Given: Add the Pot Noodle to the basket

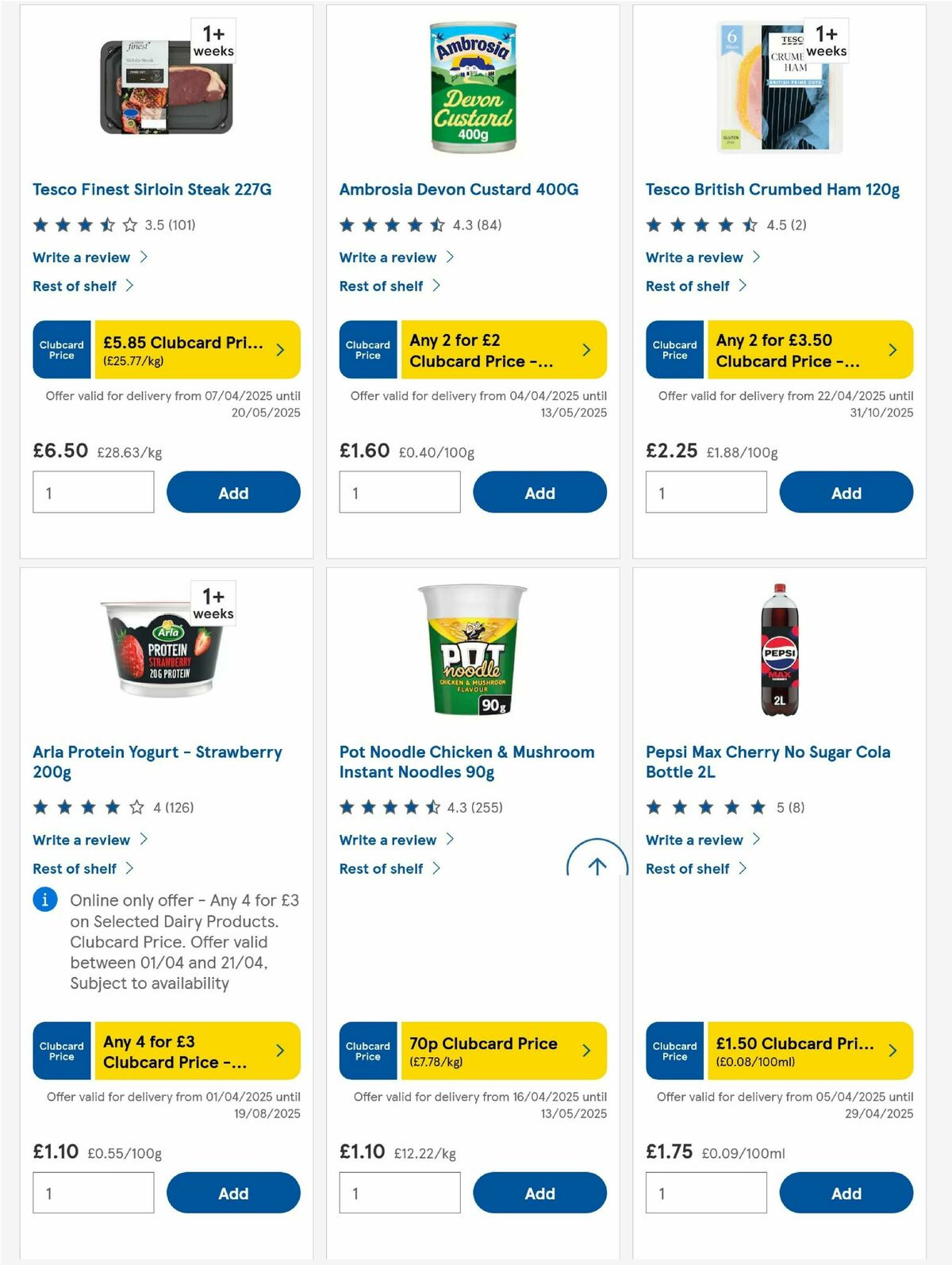Looking at the screenshot, I should pyautogui.click(x=539, y=1193).
